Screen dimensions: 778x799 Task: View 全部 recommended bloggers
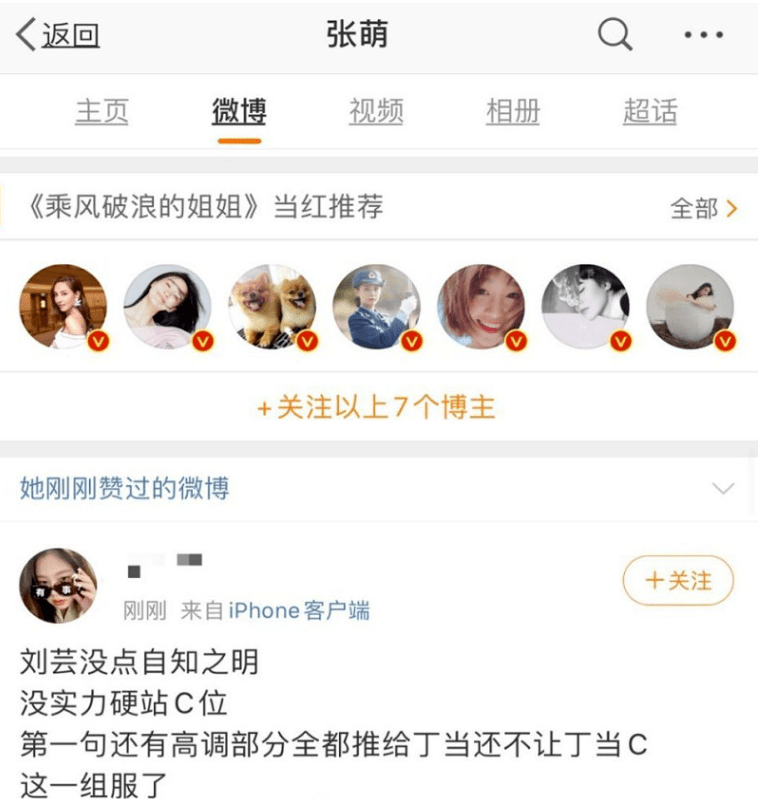[x=703, y=208]
